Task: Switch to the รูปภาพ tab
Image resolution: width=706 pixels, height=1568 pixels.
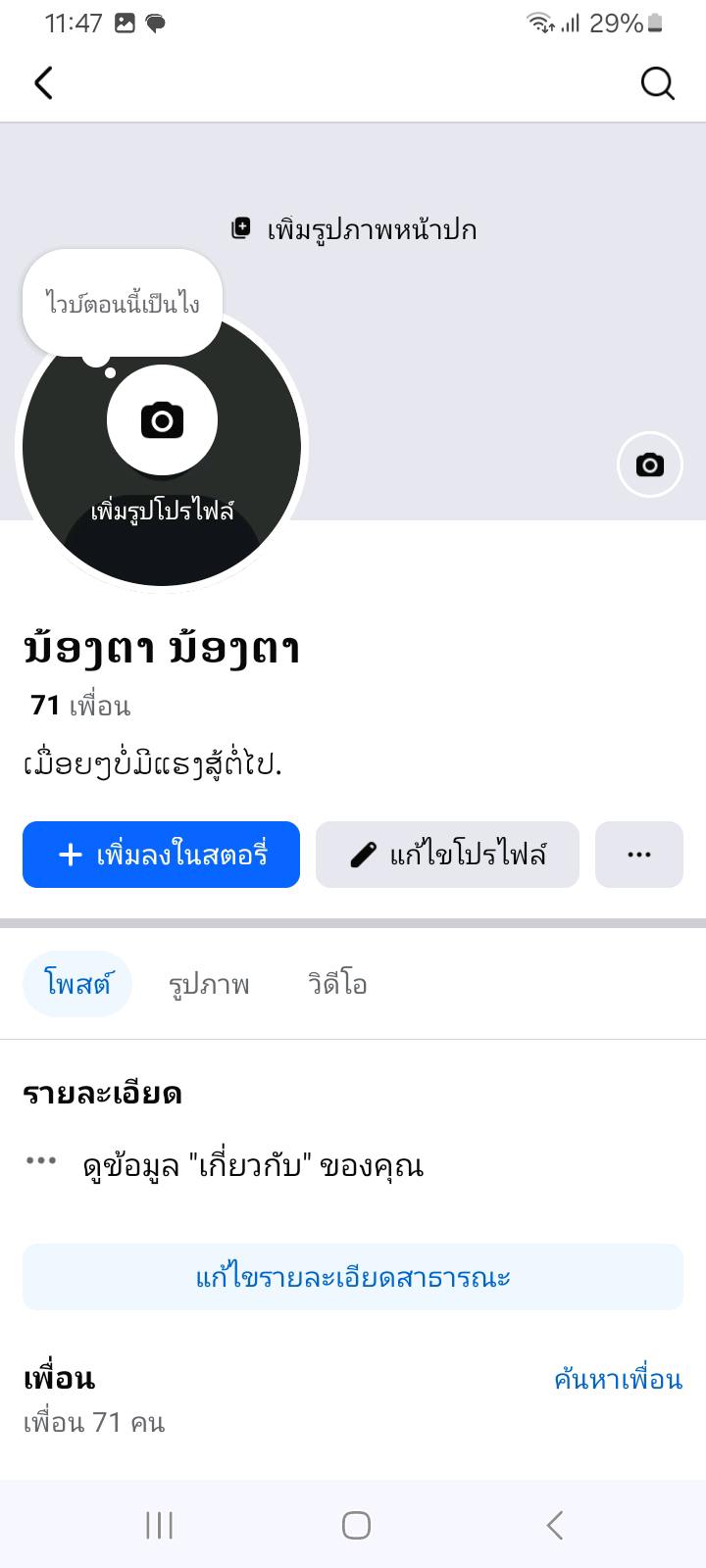Action: click(209, 984)
